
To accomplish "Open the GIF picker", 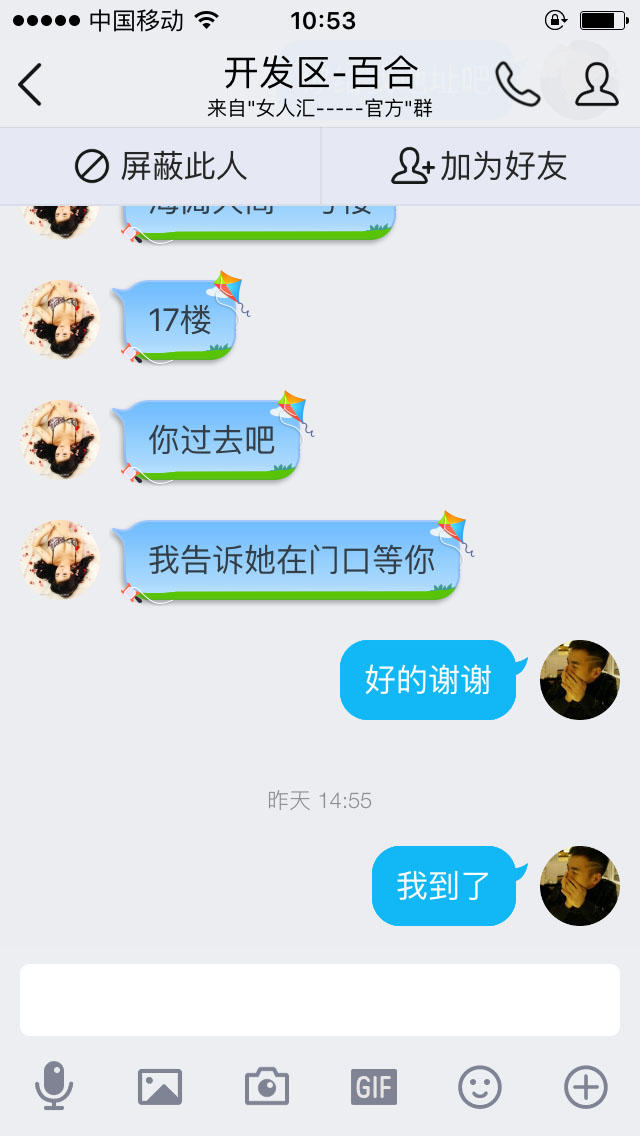I will (x=373, y=1086).
